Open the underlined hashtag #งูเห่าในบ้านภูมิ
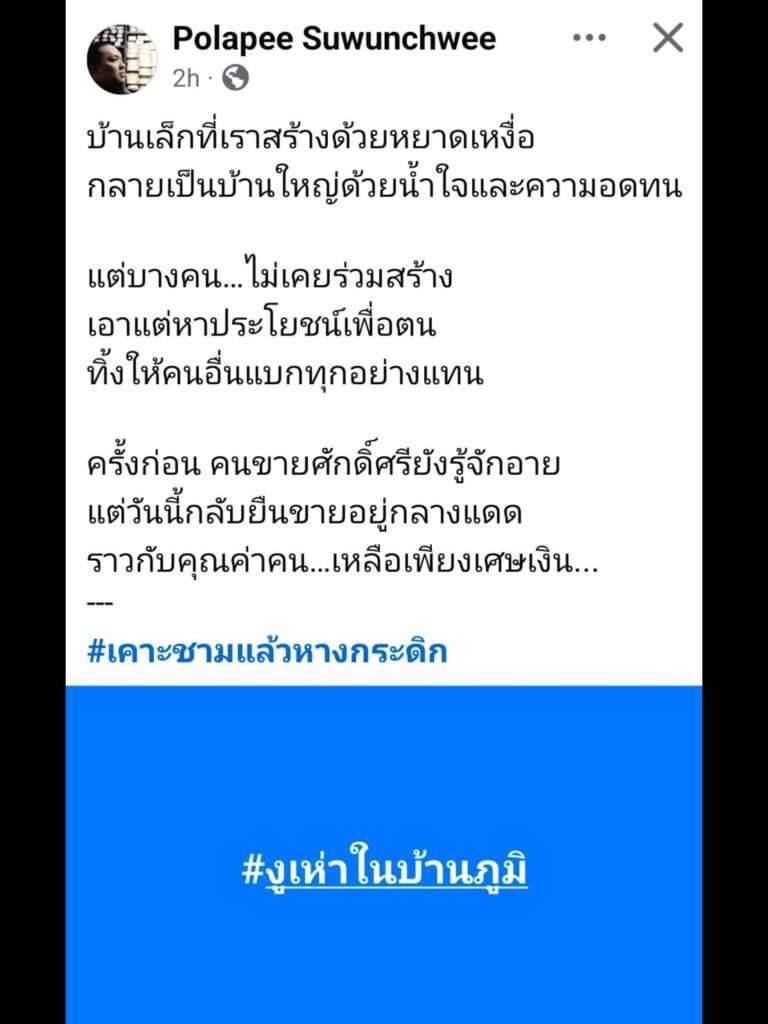 384,870
